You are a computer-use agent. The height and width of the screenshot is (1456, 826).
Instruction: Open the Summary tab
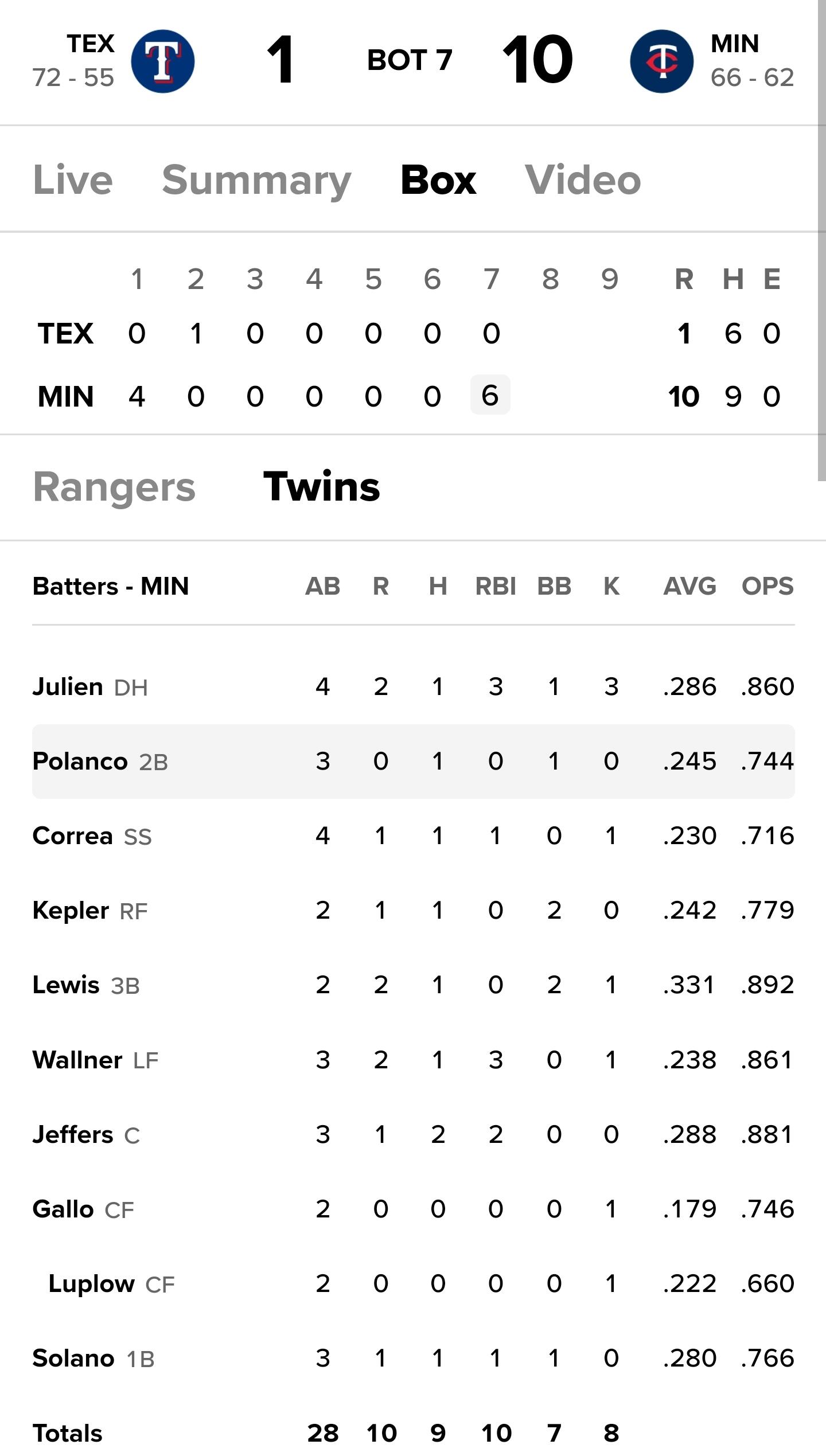click(256, 181)
